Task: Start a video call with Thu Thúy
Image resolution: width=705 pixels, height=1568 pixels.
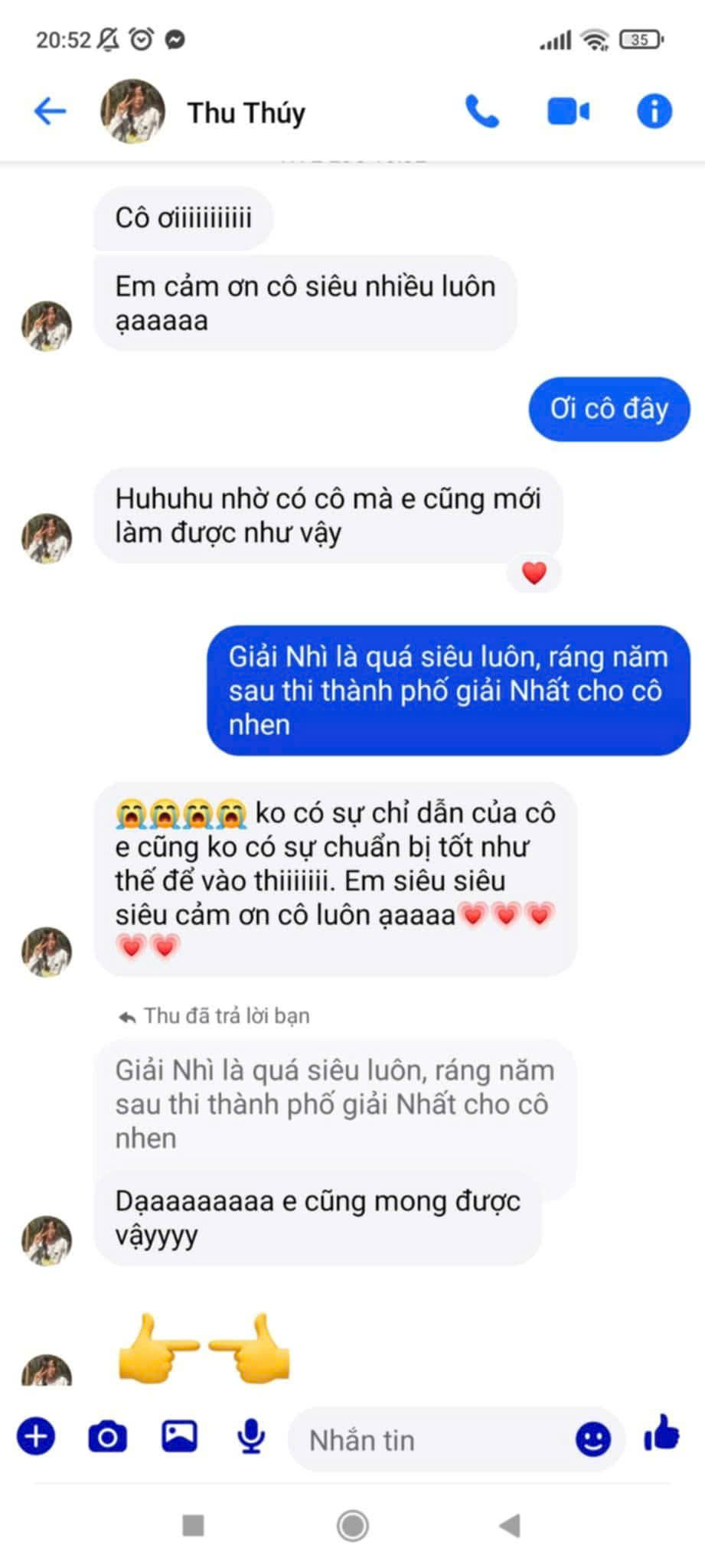Action: [x=568, y=113]
